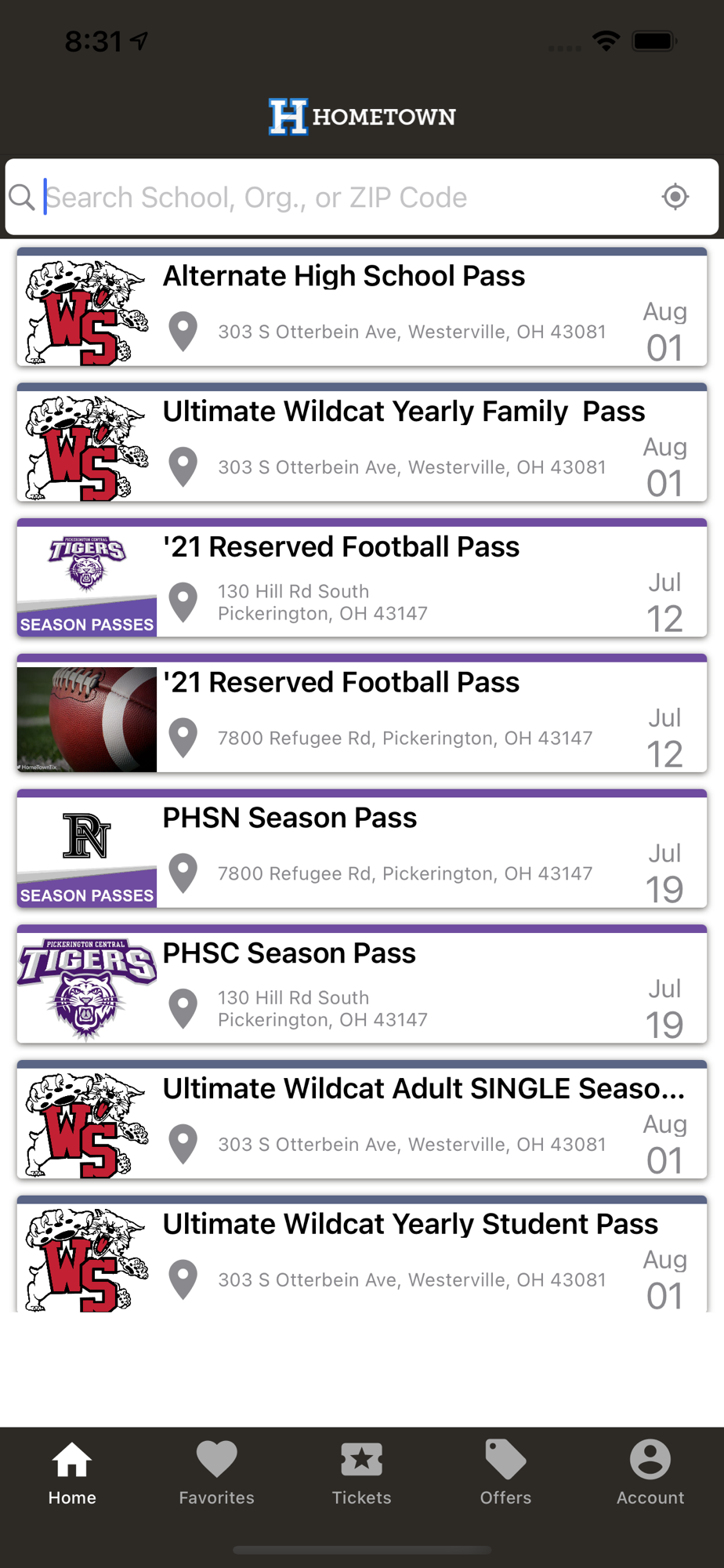Screen dimensions: 724x1568
Task: View the PHSN Season Pass event
Action: pyautogui.click(x=362, y=850)
